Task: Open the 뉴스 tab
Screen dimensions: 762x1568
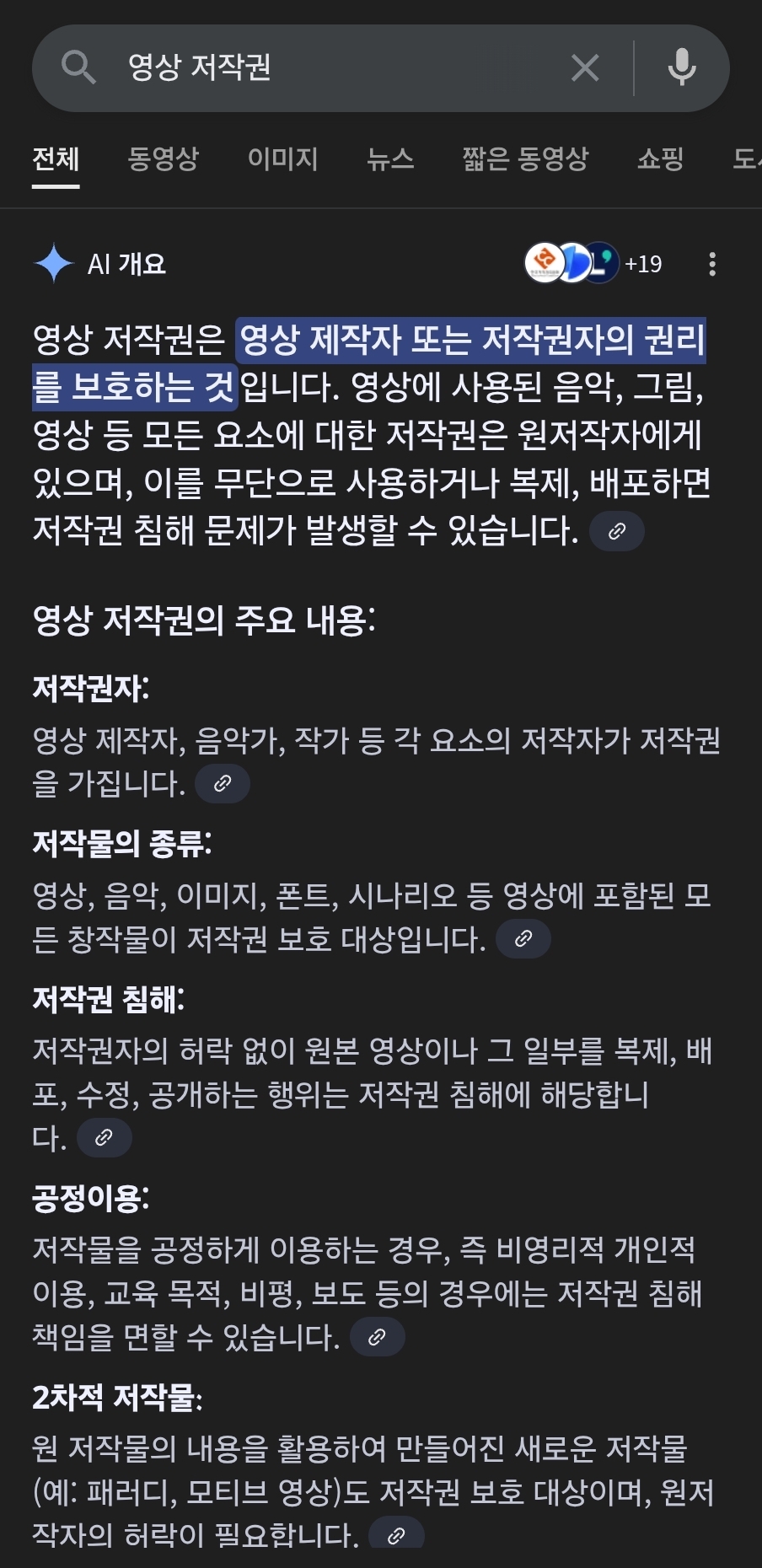Action: click(390, 158)
